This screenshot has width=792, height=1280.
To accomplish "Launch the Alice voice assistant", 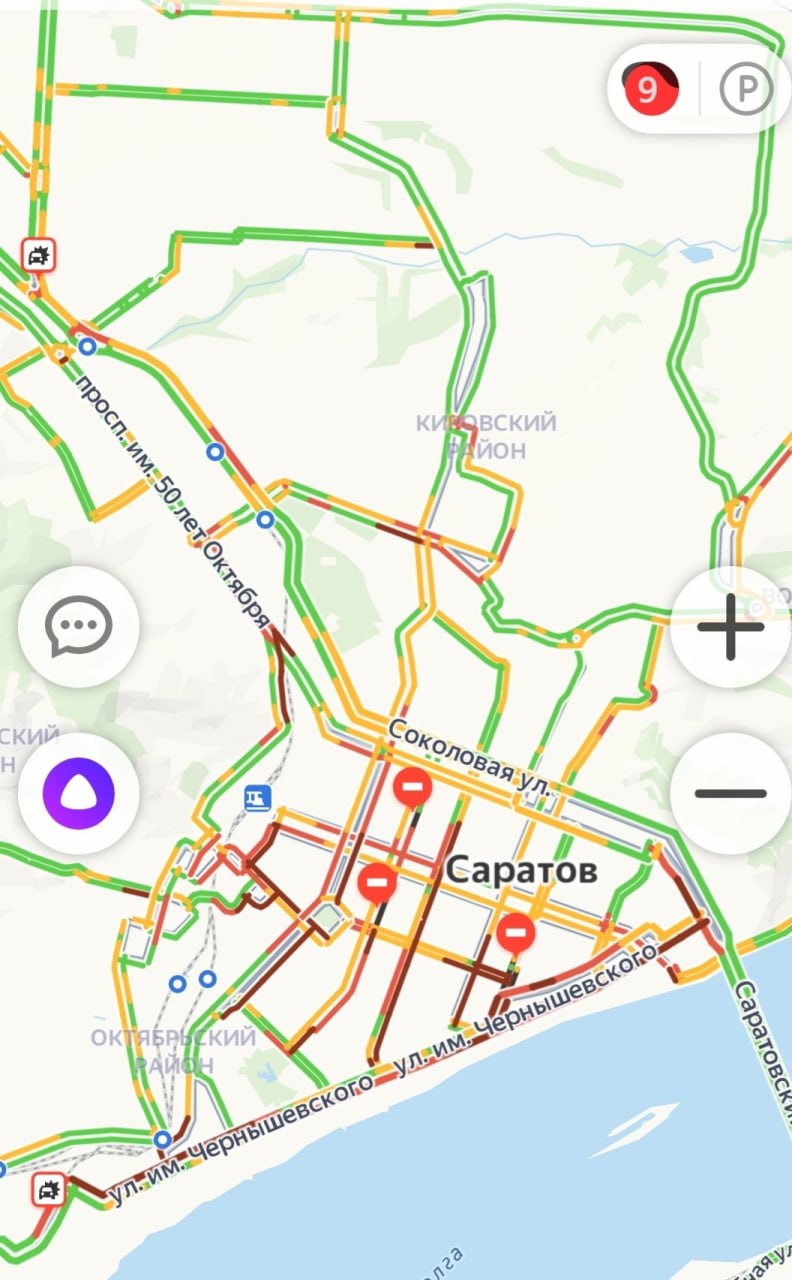I will (x=79, y=793).
